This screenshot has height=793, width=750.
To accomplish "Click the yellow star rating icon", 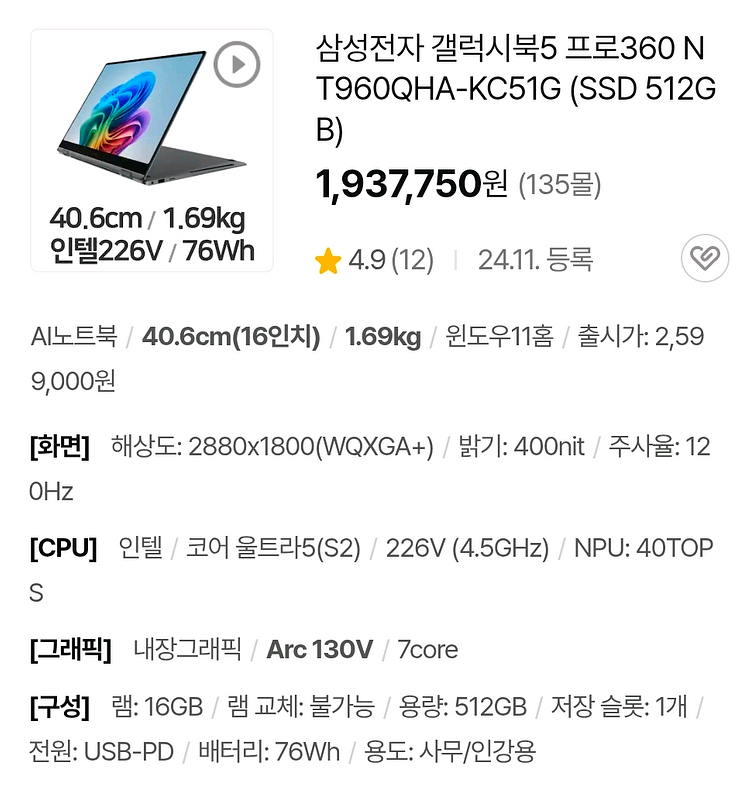I will click(x=327, y=258).
